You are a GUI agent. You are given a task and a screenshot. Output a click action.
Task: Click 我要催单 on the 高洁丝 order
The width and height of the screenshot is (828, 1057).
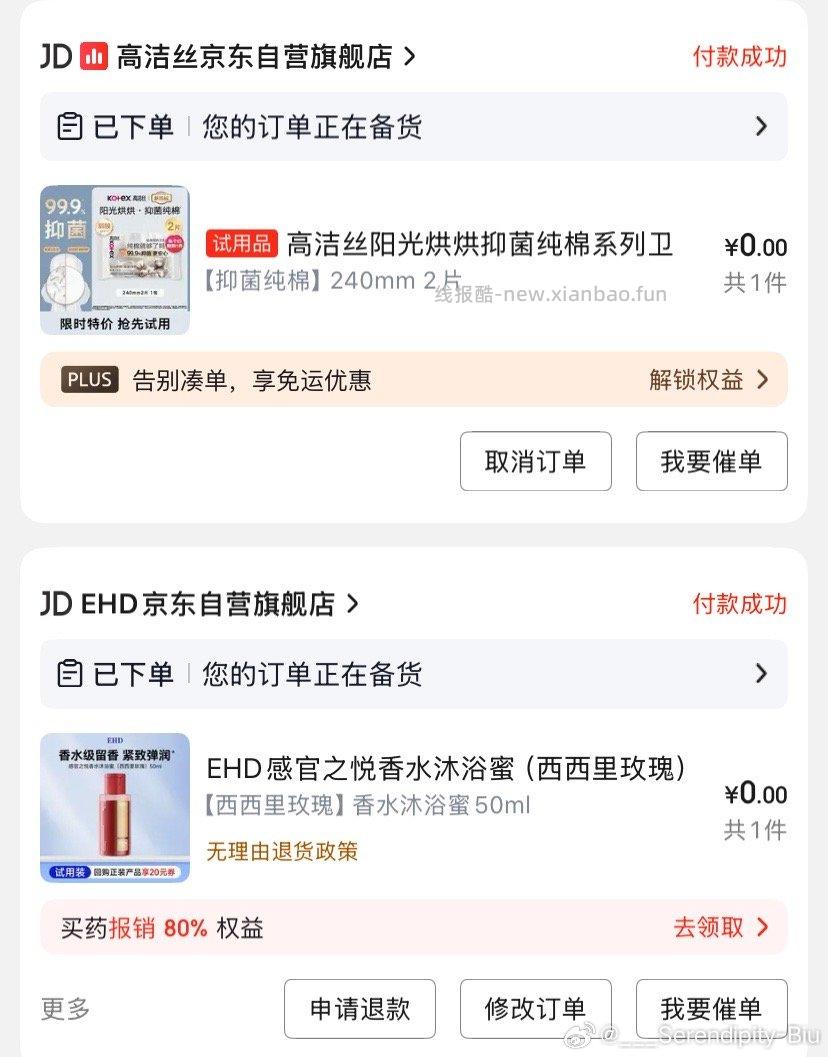tap(711, 461)
